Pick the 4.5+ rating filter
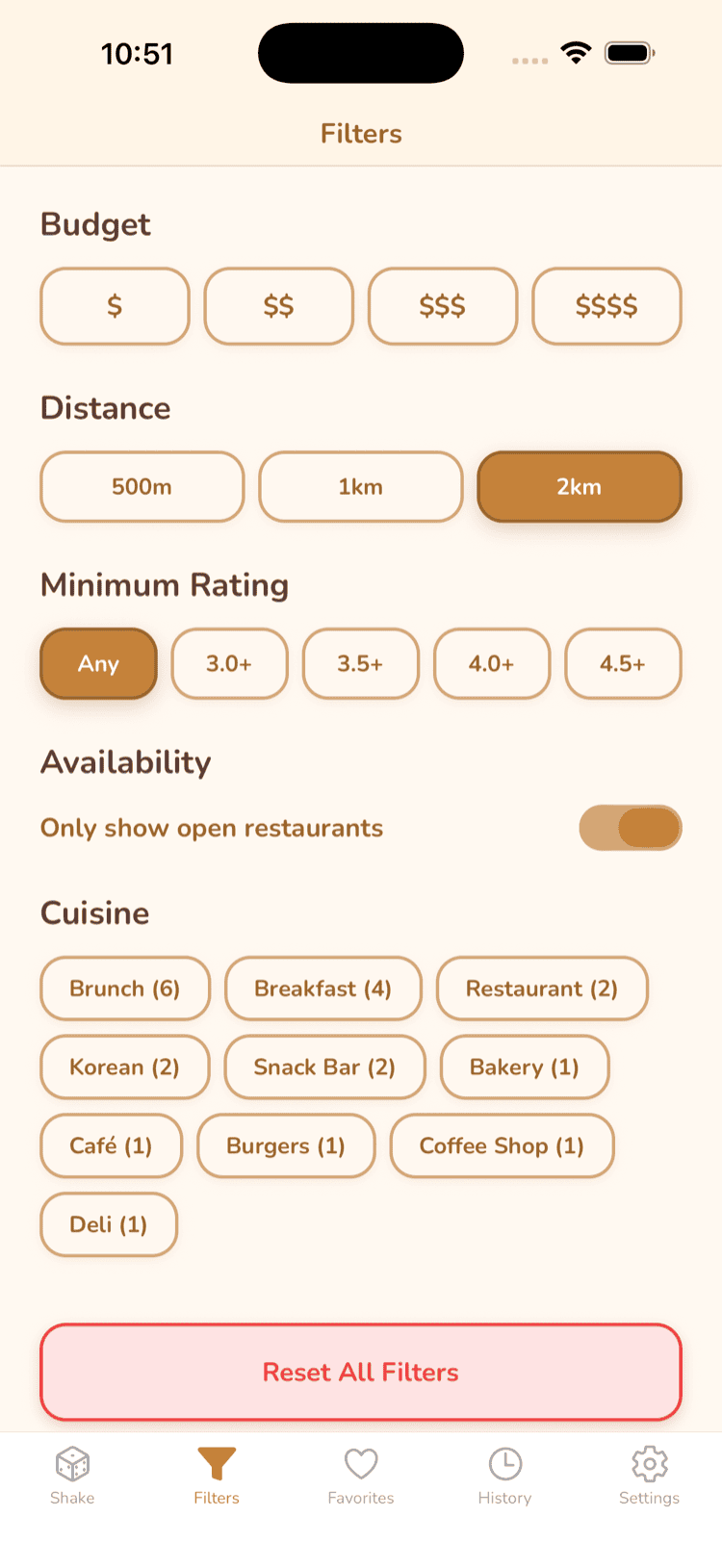Viewport: 722px width, 1568px height. (623, 663)
